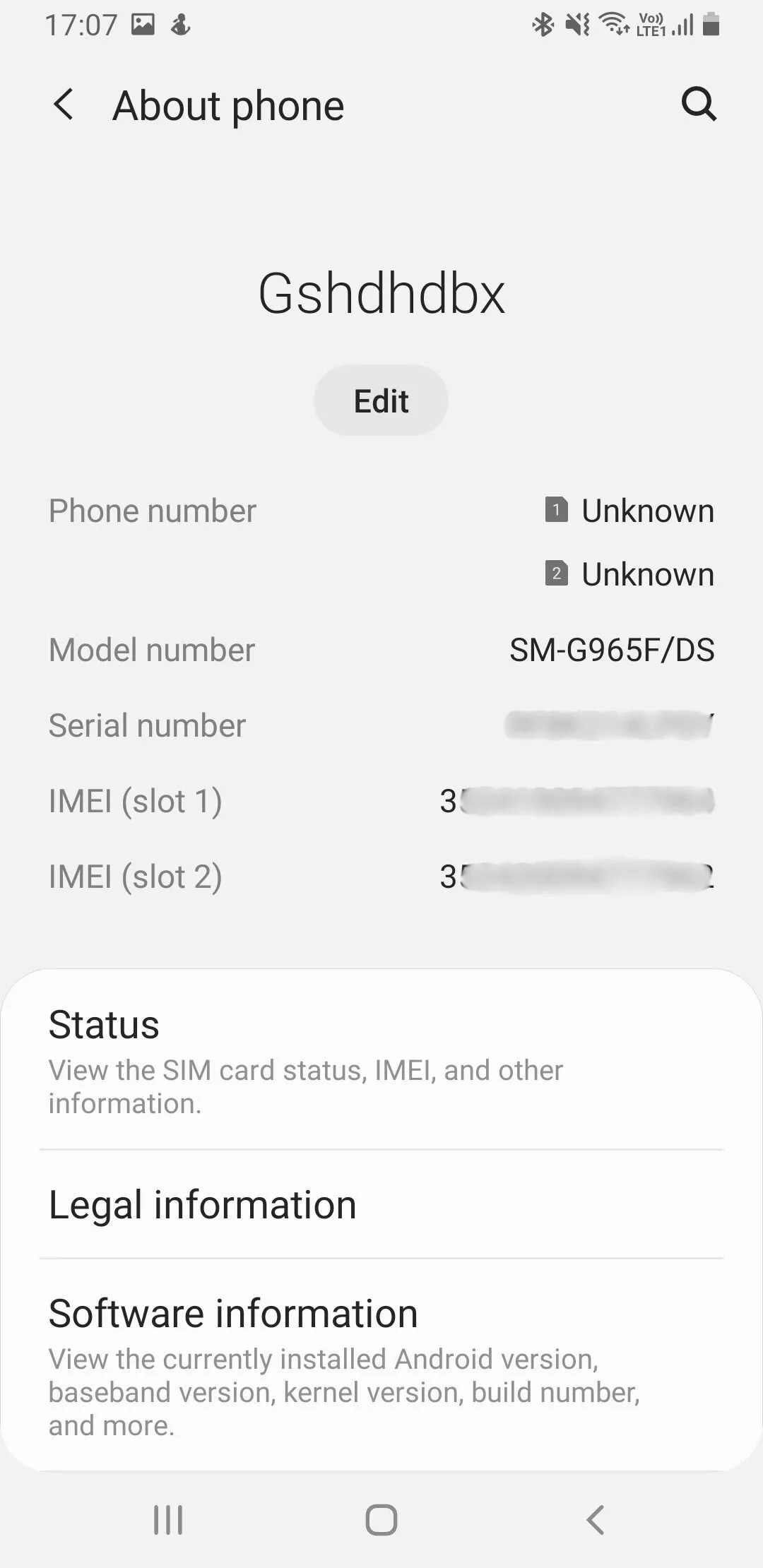763x1568 pixels.
Task: Tap the clock showing 17:07
Action: pos(82,23)
